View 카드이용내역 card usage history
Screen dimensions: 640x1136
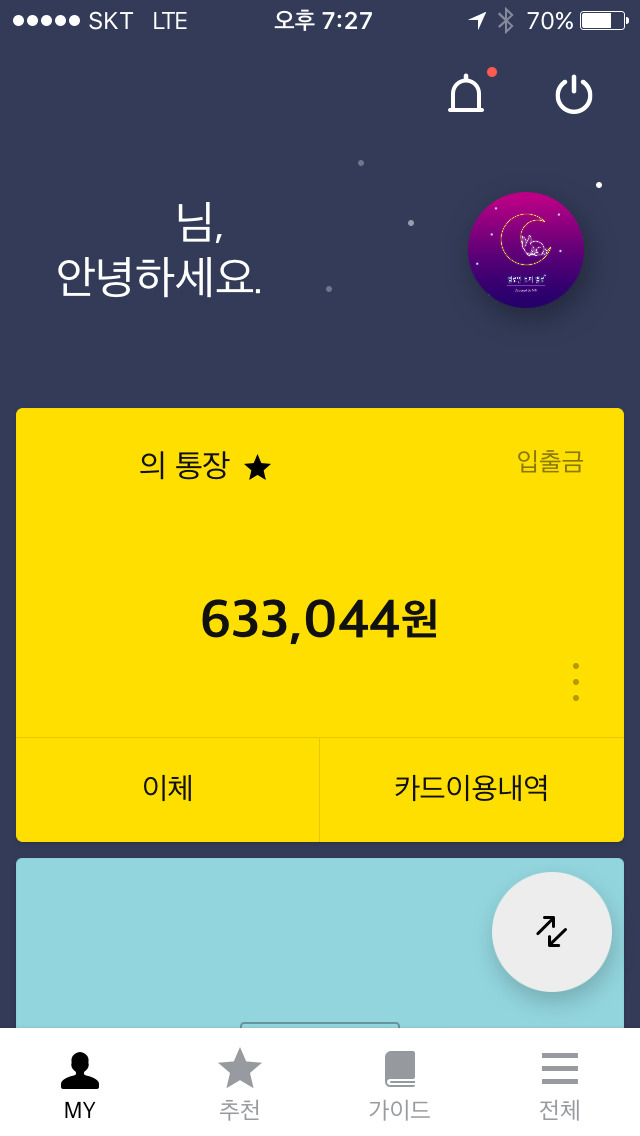pyautogui.click(x=471, y=788)
